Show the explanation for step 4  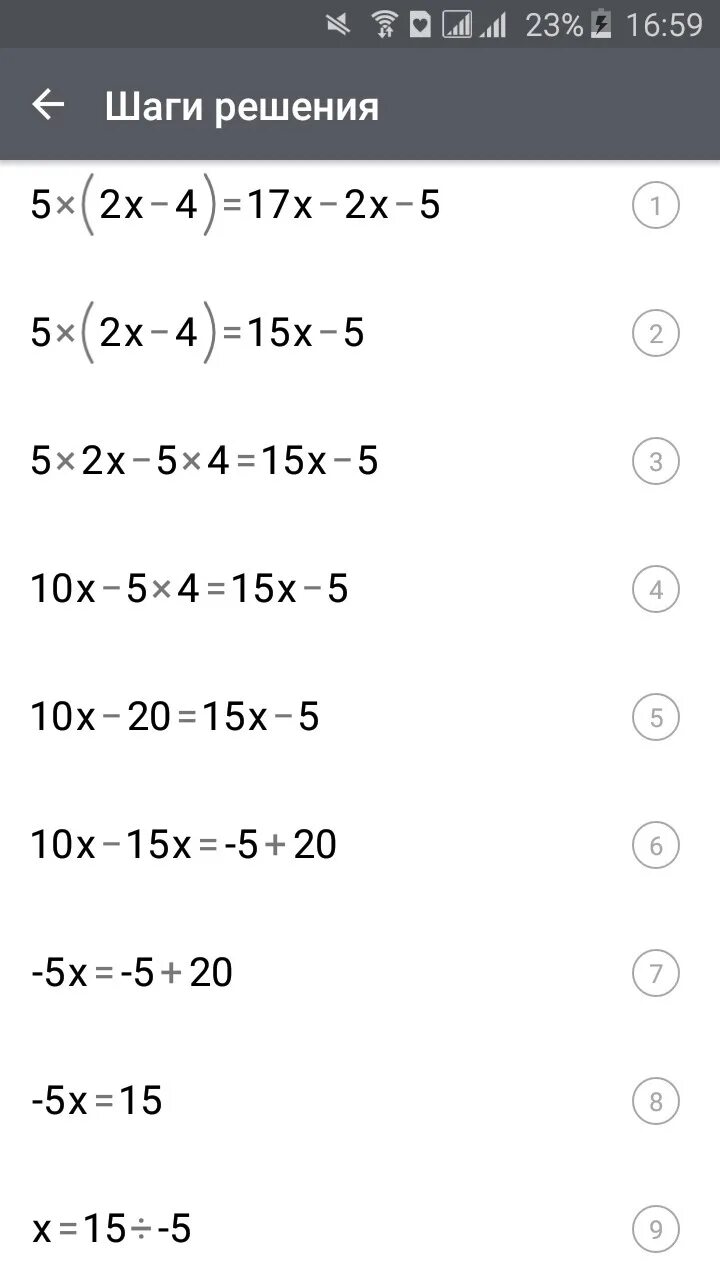[x=656, y=590]
